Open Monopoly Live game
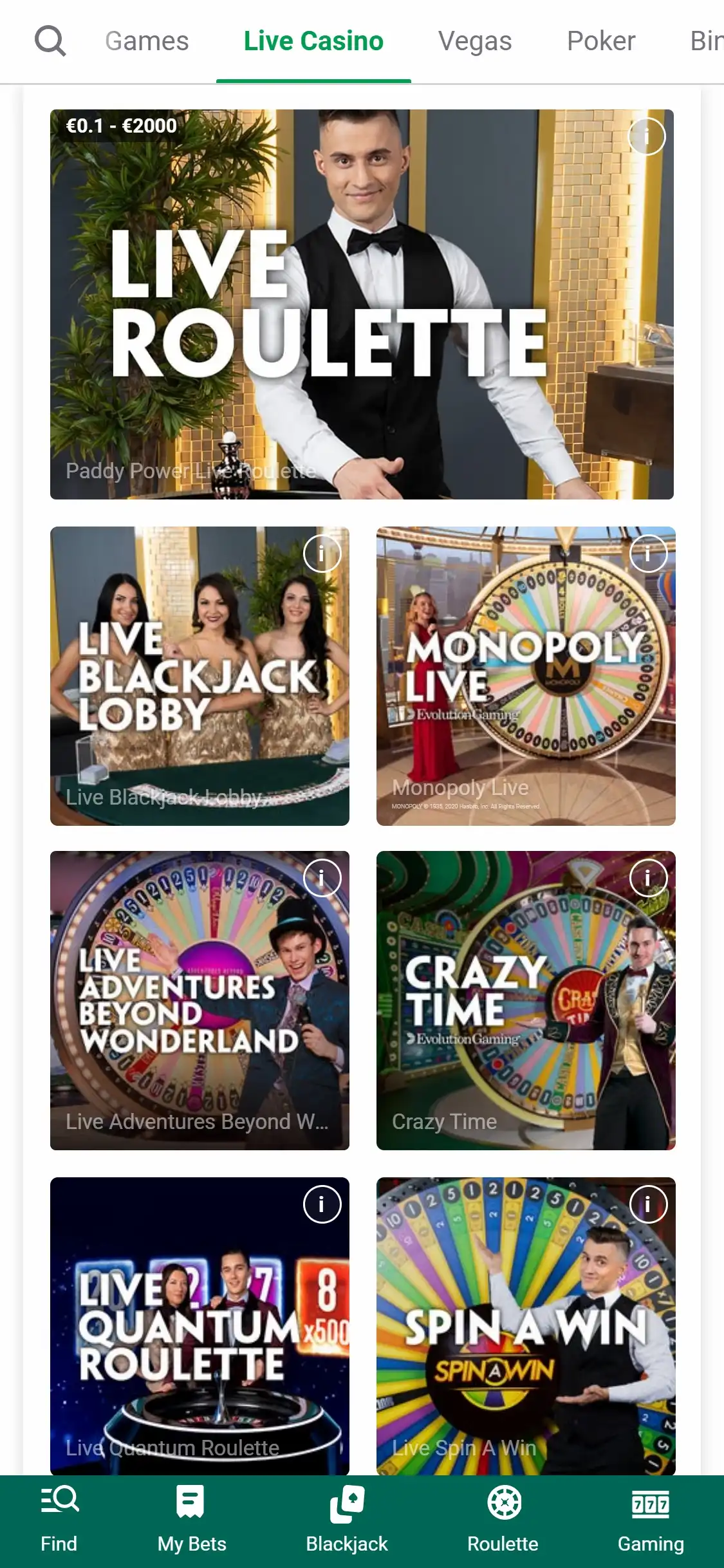The height and width of the screenshot is (1568, 724). (x=526, y=676)
